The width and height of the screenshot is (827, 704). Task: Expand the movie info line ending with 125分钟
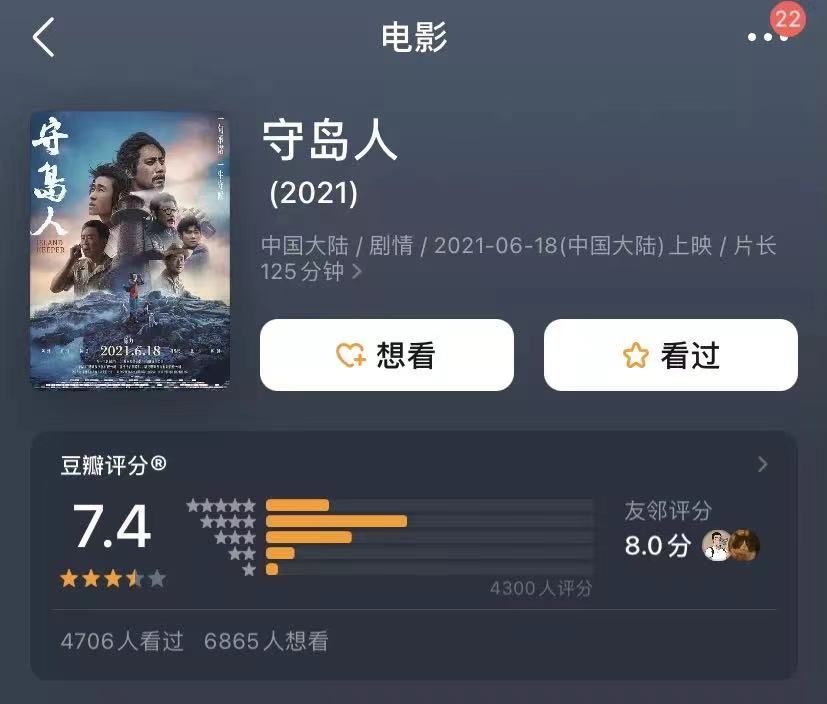click(357, 272)
